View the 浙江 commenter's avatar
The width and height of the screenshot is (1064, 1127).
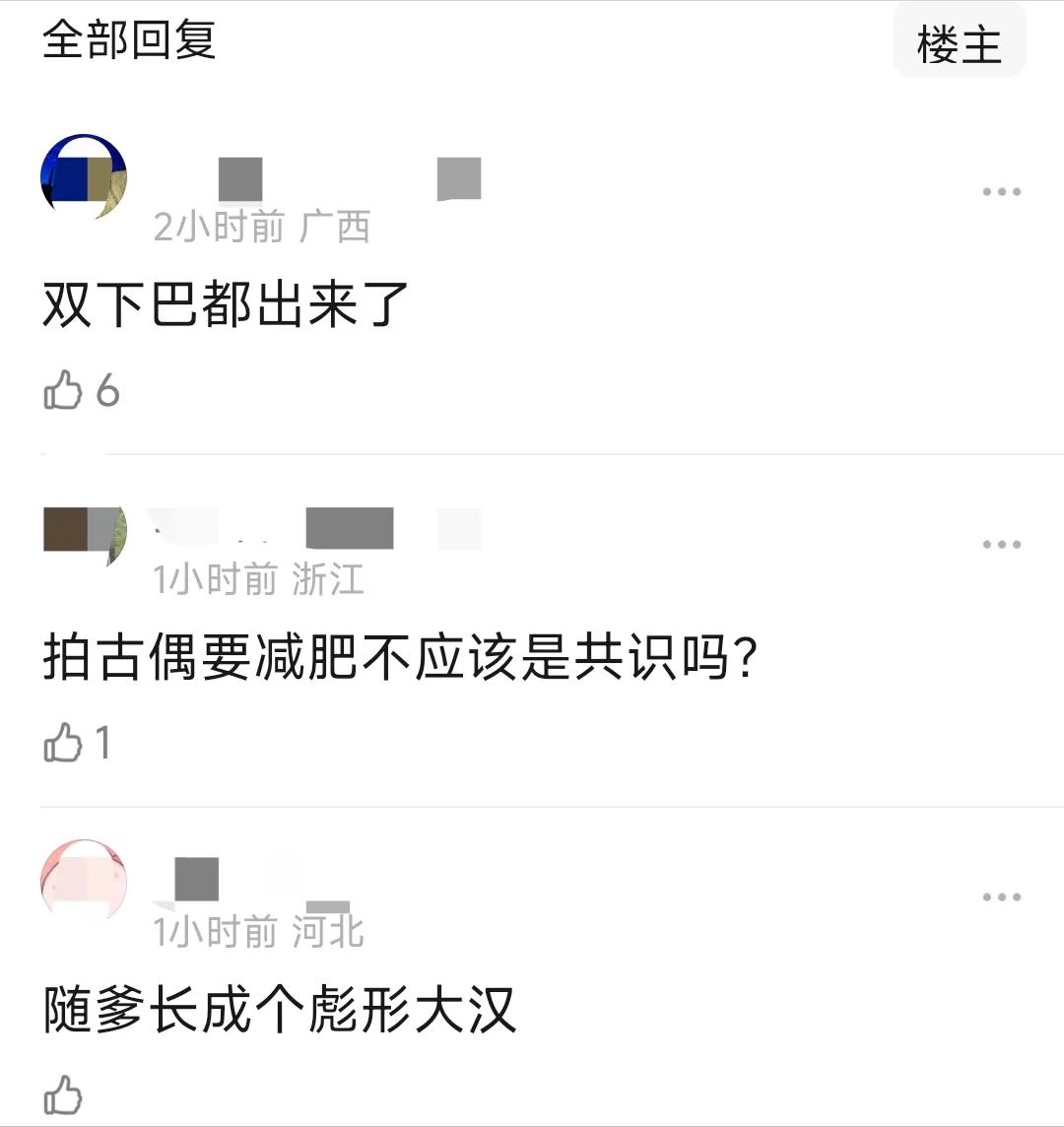(x=85, y=532)
